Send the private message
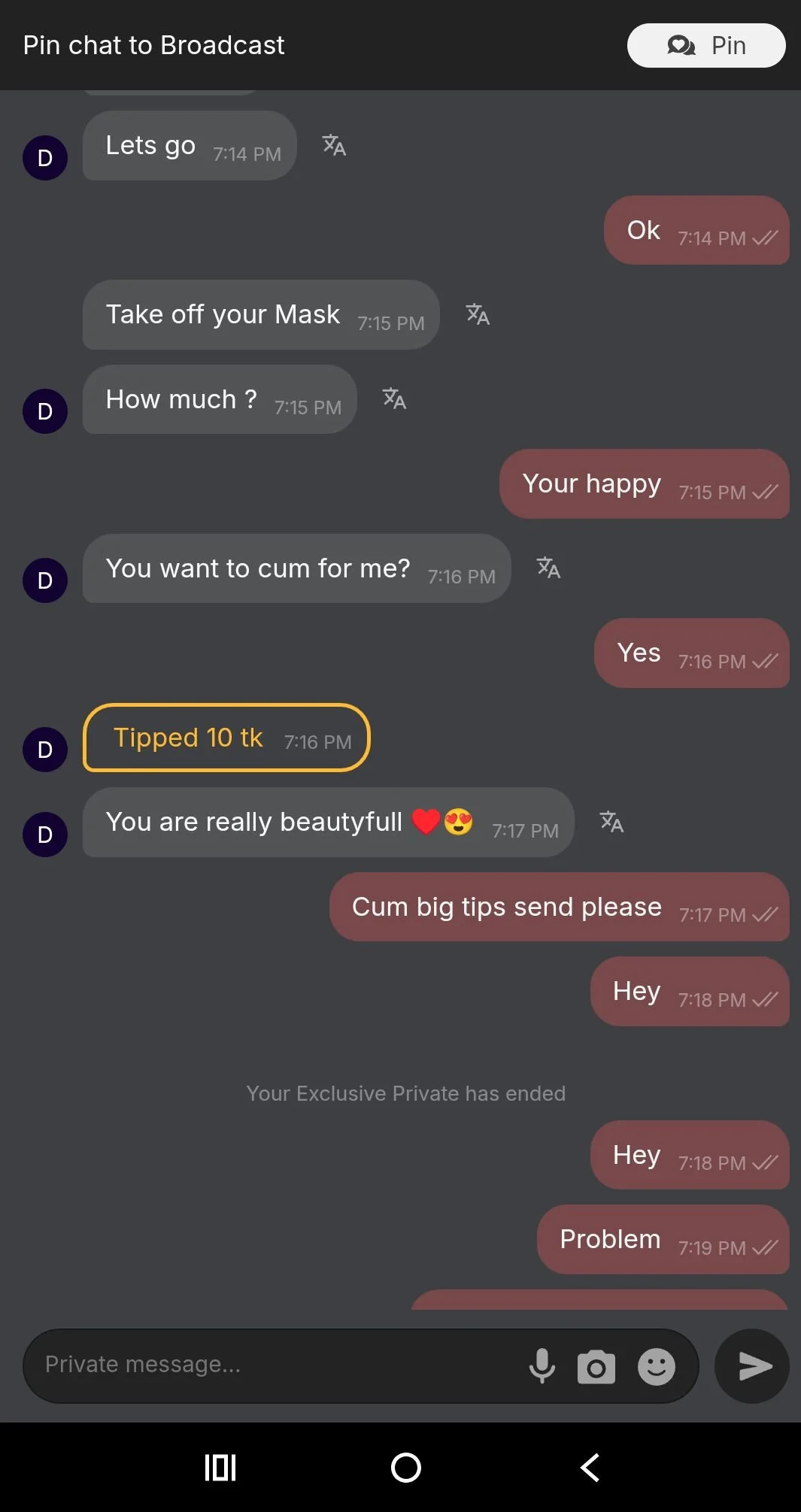The width and height of the screenshot is (801, 1512). click(752, 1366)
